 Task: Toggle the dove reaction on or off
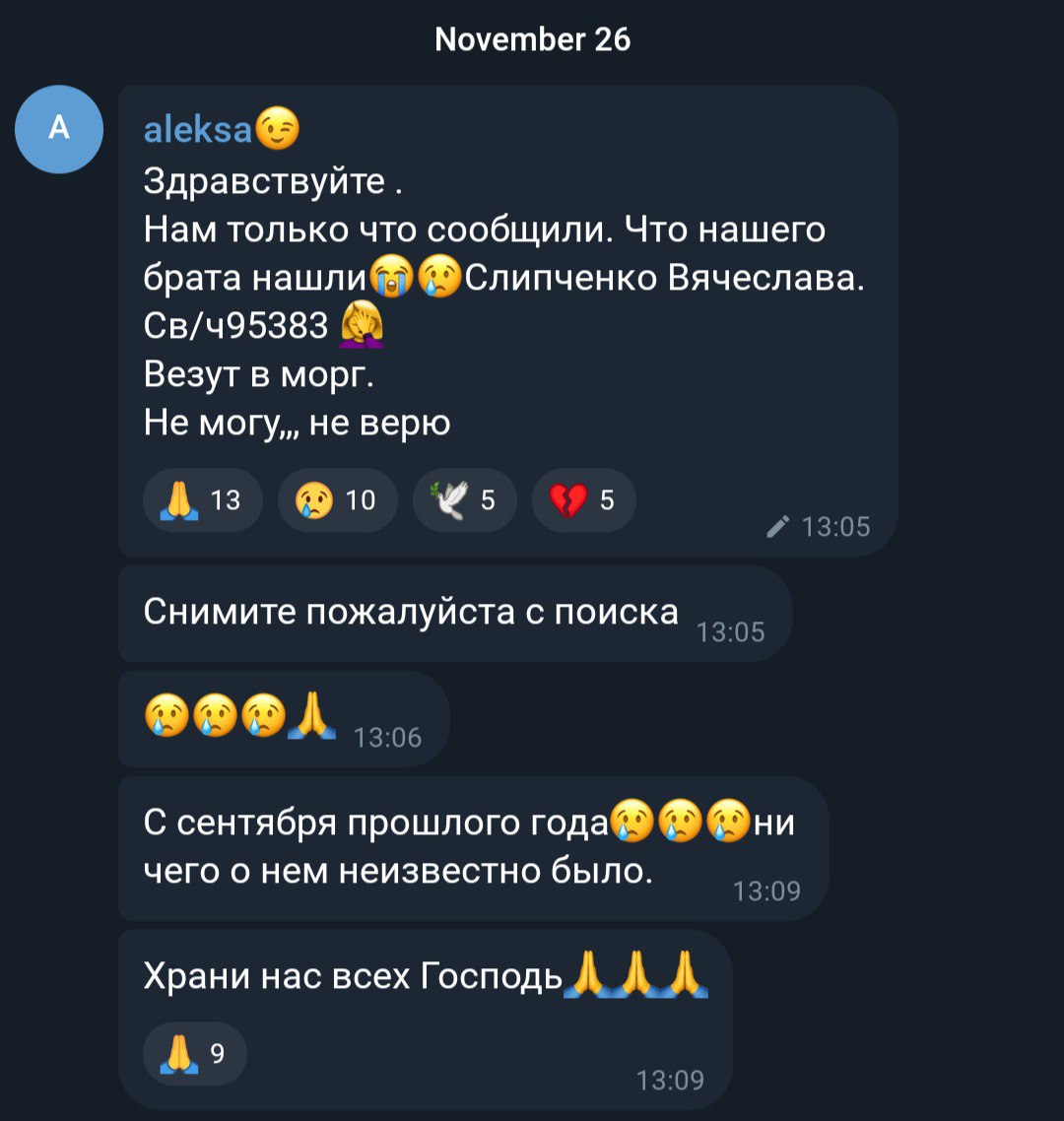pyautogui.click(x=463, y=500)
